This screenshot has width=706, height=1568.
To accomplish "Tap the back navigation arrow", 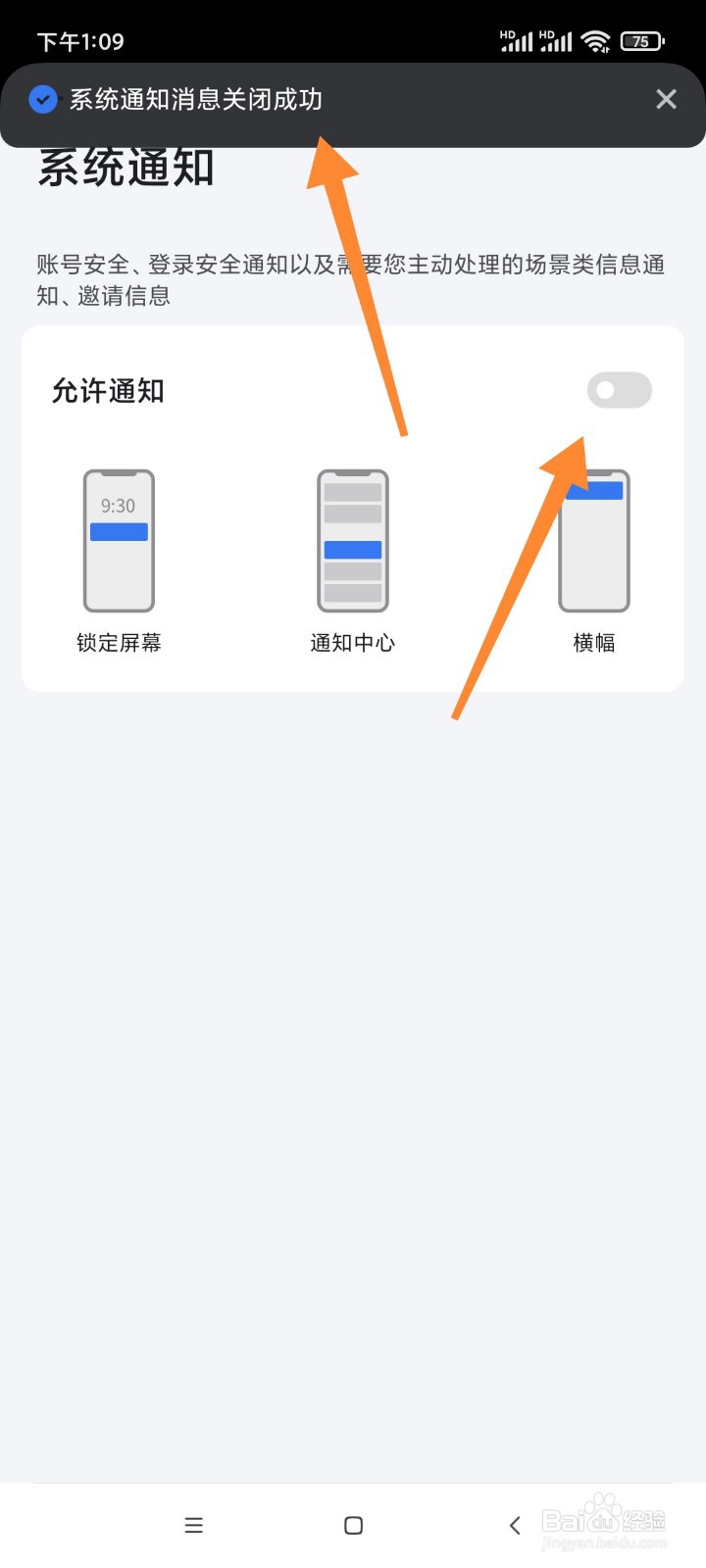I will click(514, 1525).
